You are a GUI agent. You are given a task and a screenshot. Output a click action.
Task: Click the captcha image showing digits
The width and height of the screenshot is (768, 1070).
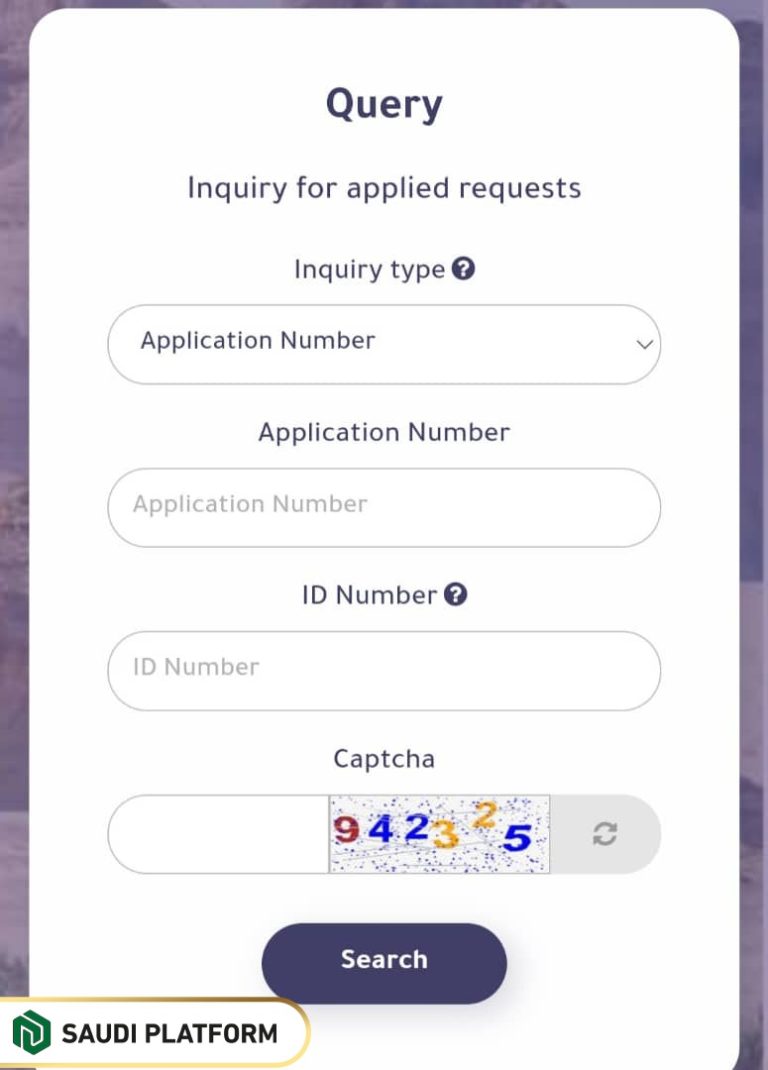click(438, 835)
